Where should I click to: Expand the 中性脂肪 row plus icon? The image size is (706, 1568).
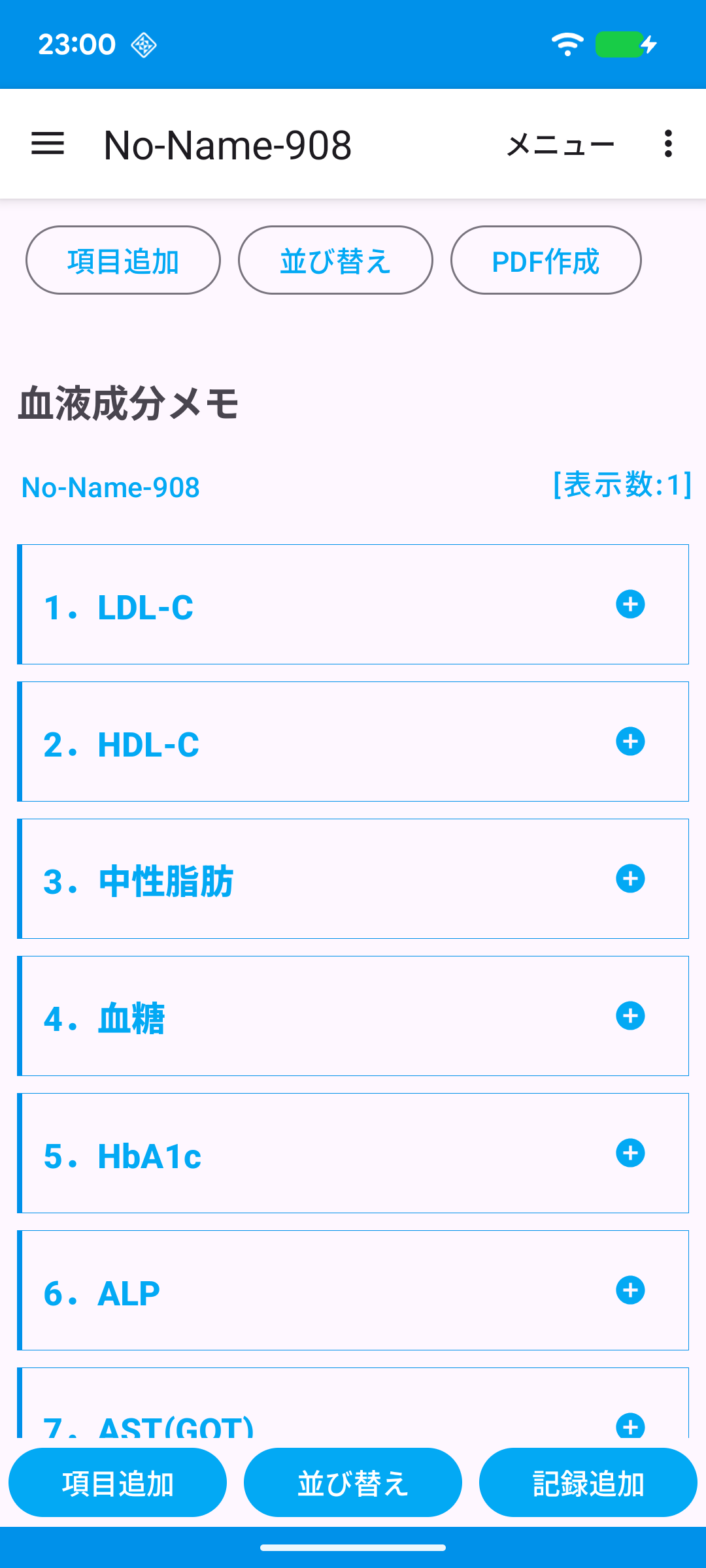(630, 879)
